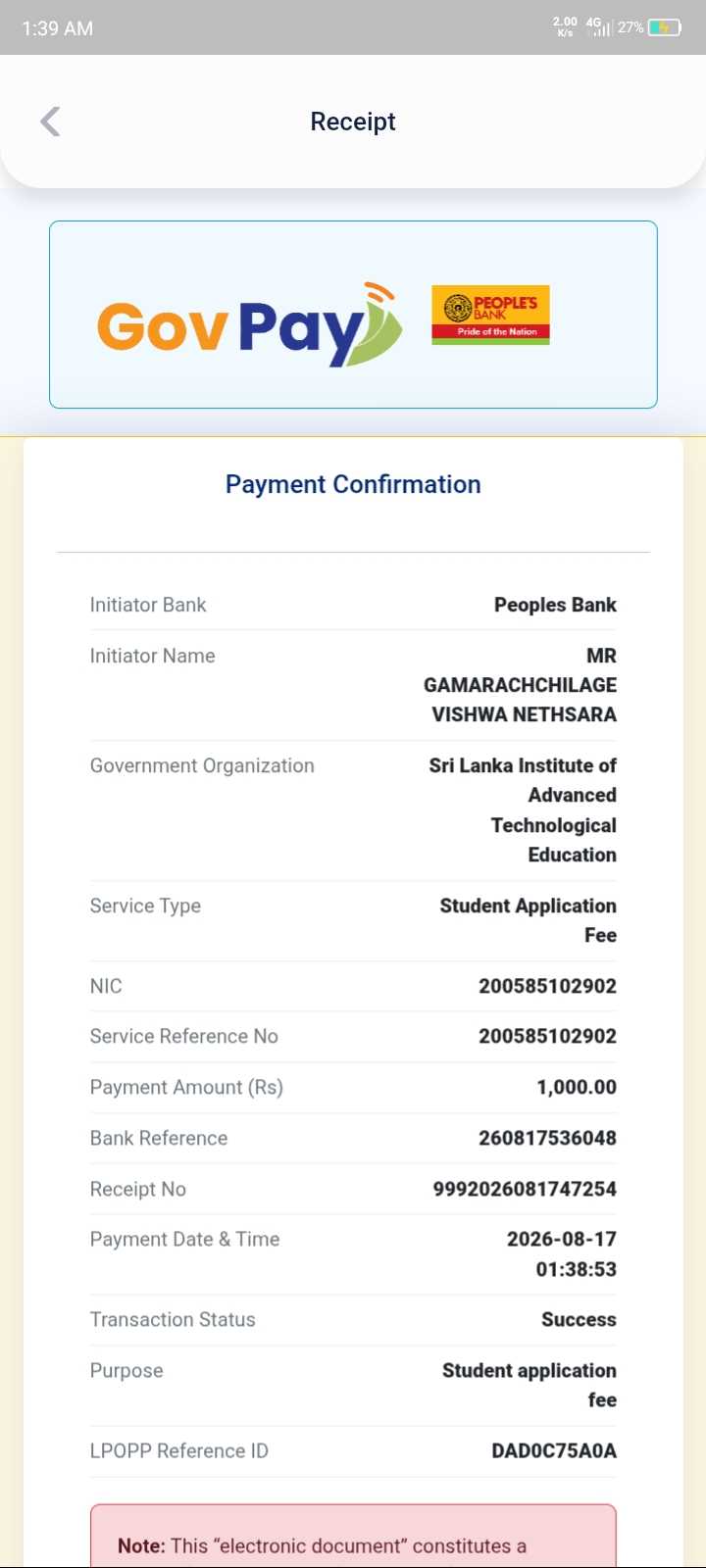The image size is (706, 1568).
Task: Go back from the Receipt screen
Action: (50, 122)
